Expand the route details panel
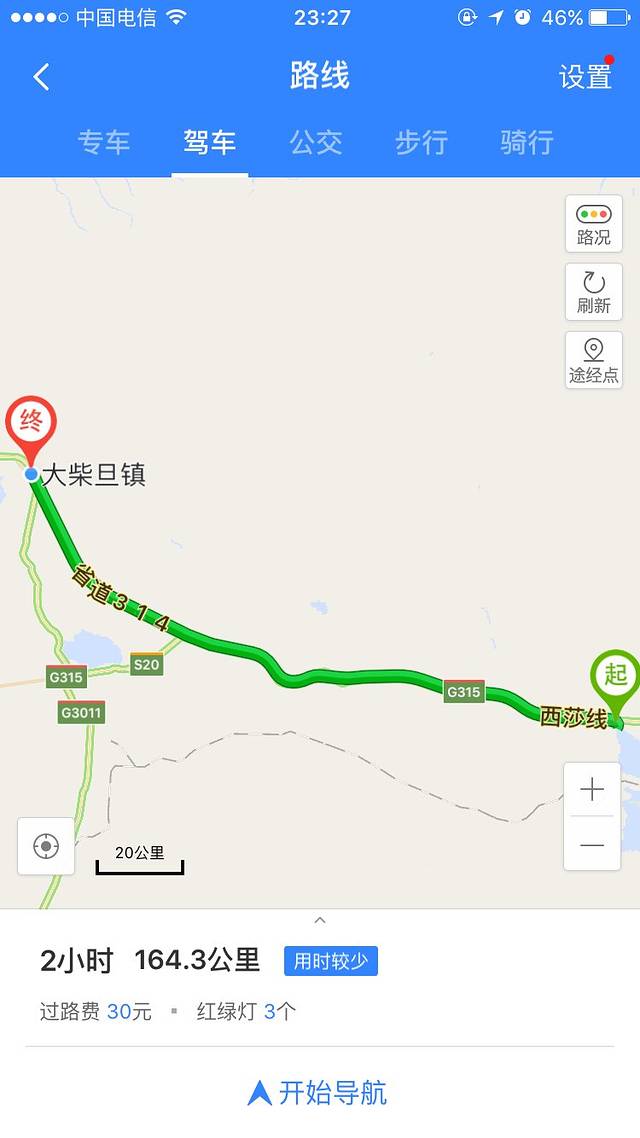The height and width of the screenshot is (1138, 640). point(320,920)
